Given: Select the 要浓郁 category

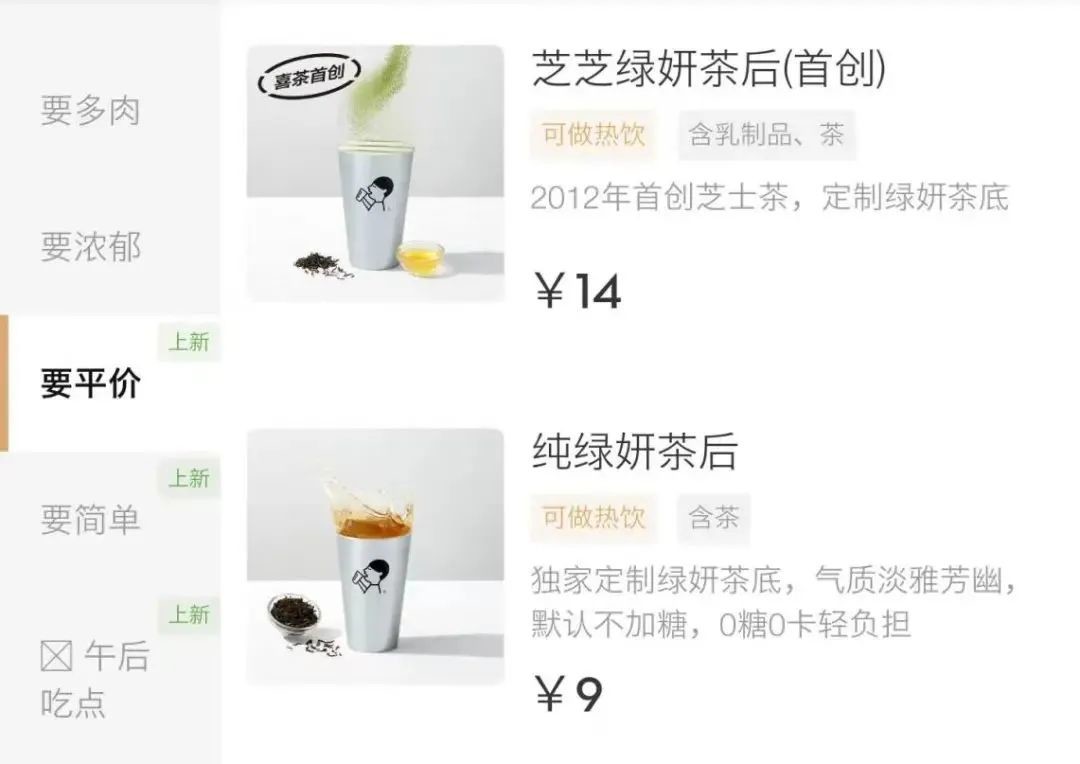Looking at the screenshot, I should point(90,246).
